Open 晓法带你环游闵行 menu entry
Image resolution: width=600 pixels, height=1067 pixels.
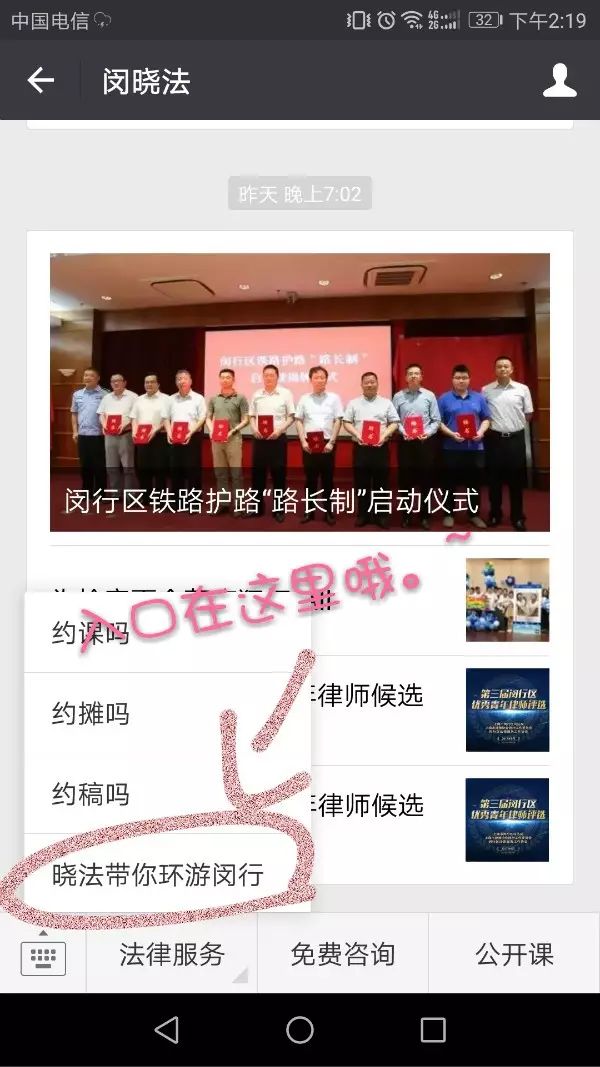[167, 875]
